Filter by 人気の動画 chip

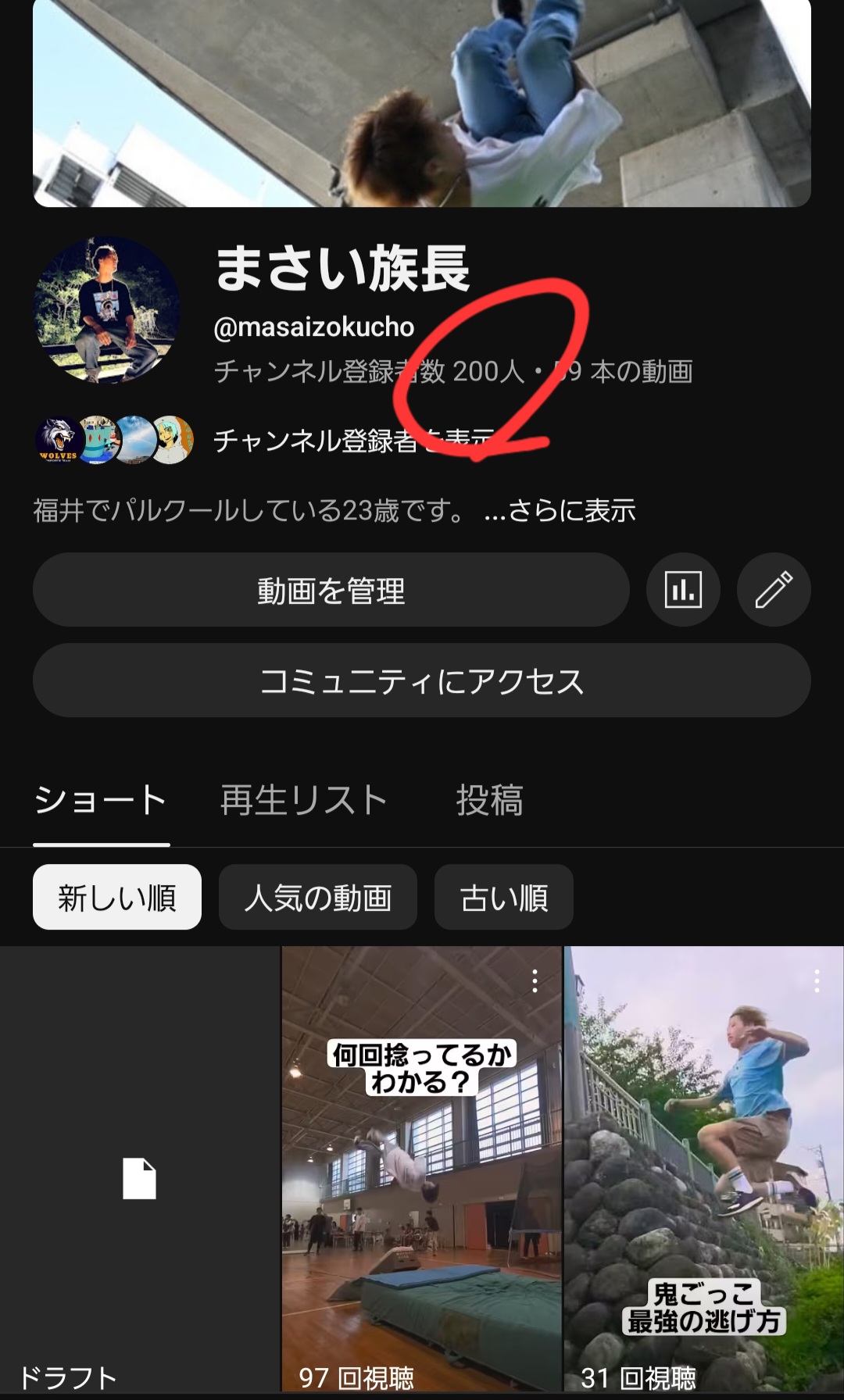point(317,898)
